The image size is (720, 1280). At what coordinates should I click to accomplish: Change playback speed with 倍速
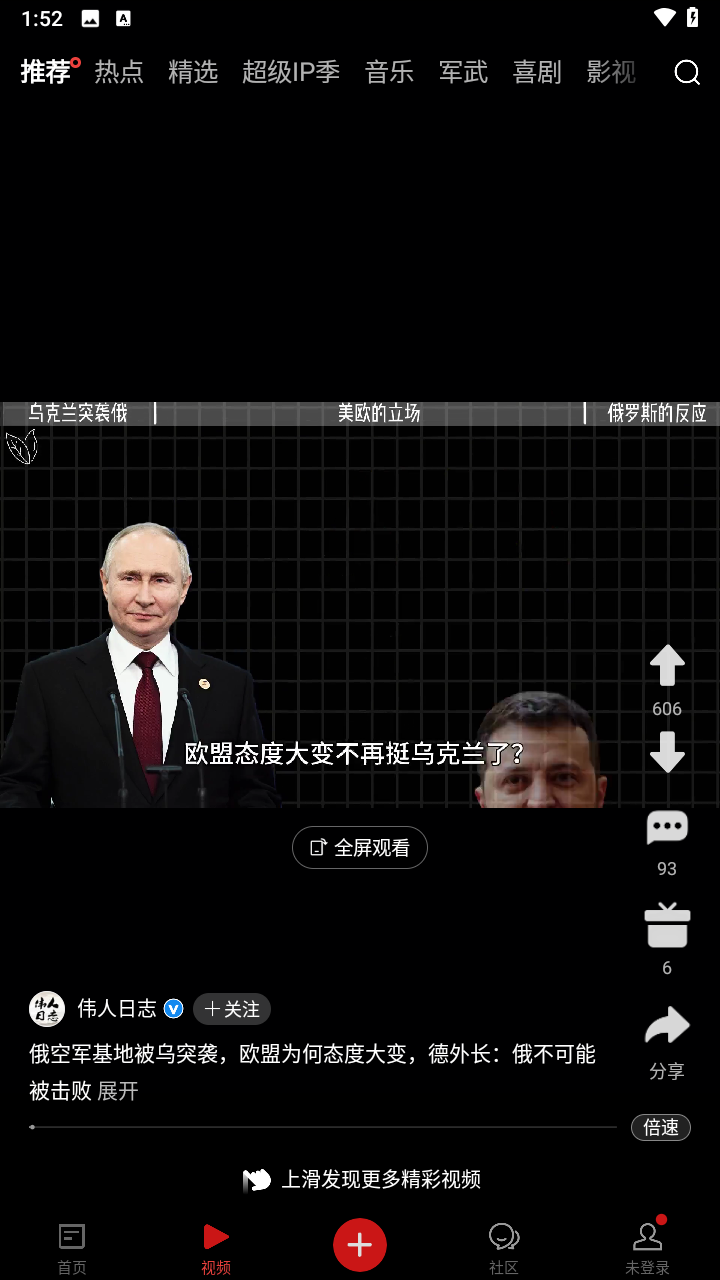[x=661, y=1127]
